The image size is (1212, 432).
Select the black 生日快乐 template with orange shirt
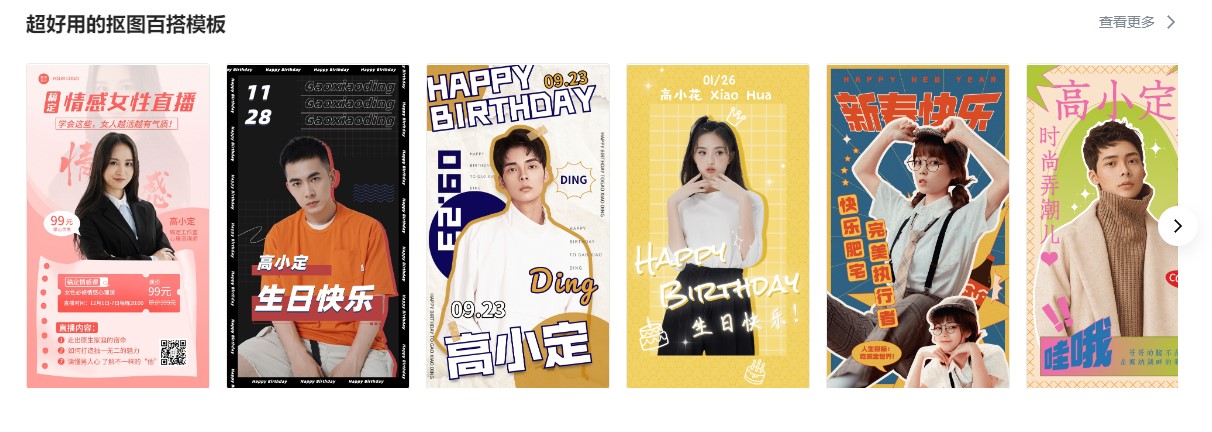pos(318,226)
